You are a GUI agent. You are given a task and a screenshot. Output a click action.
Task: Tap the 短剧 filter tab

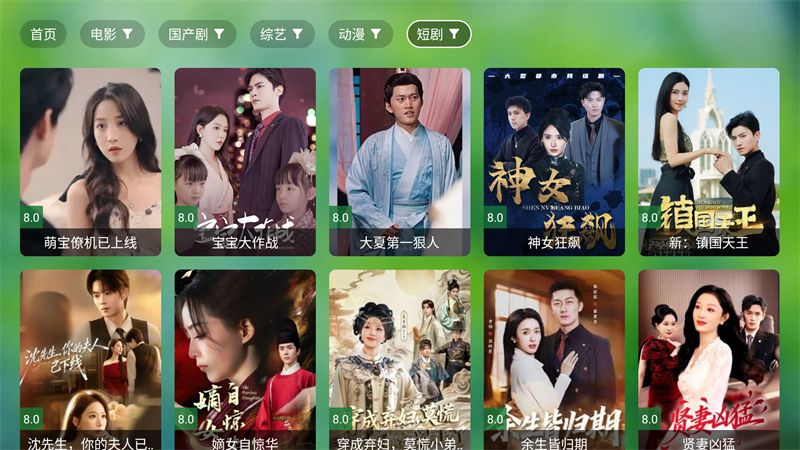(x=439, y=34)
